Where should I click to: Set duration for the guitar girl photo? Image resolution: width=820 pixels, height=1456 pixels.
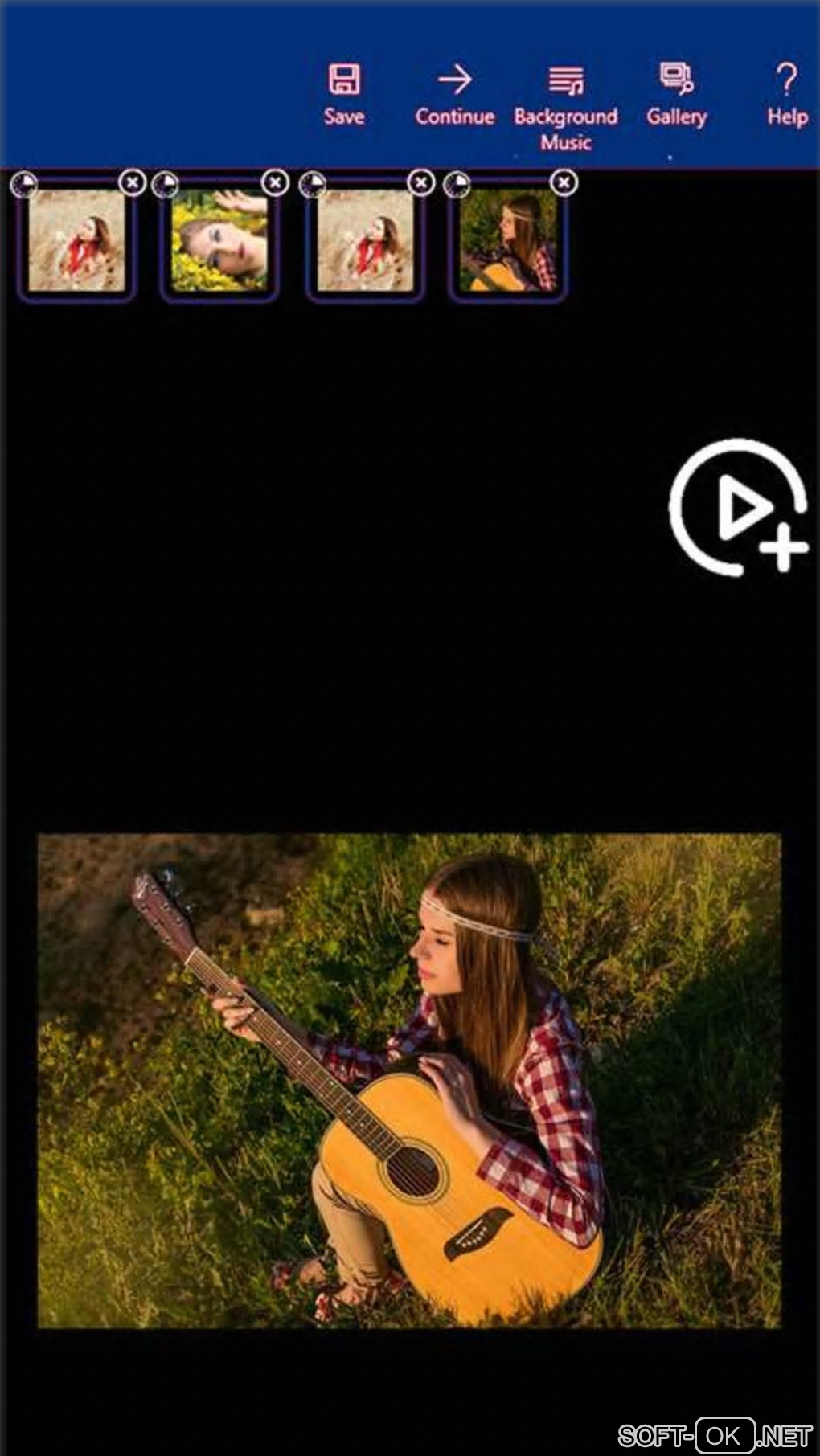(x=457, y=185)
